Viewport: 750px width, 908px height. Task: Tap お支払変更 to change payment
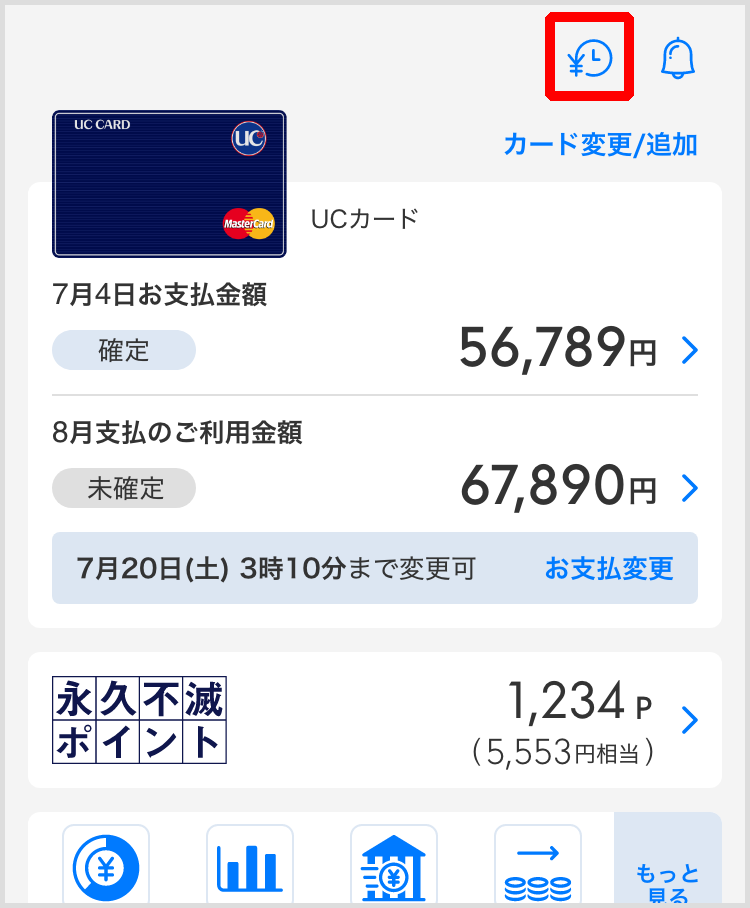609,569
